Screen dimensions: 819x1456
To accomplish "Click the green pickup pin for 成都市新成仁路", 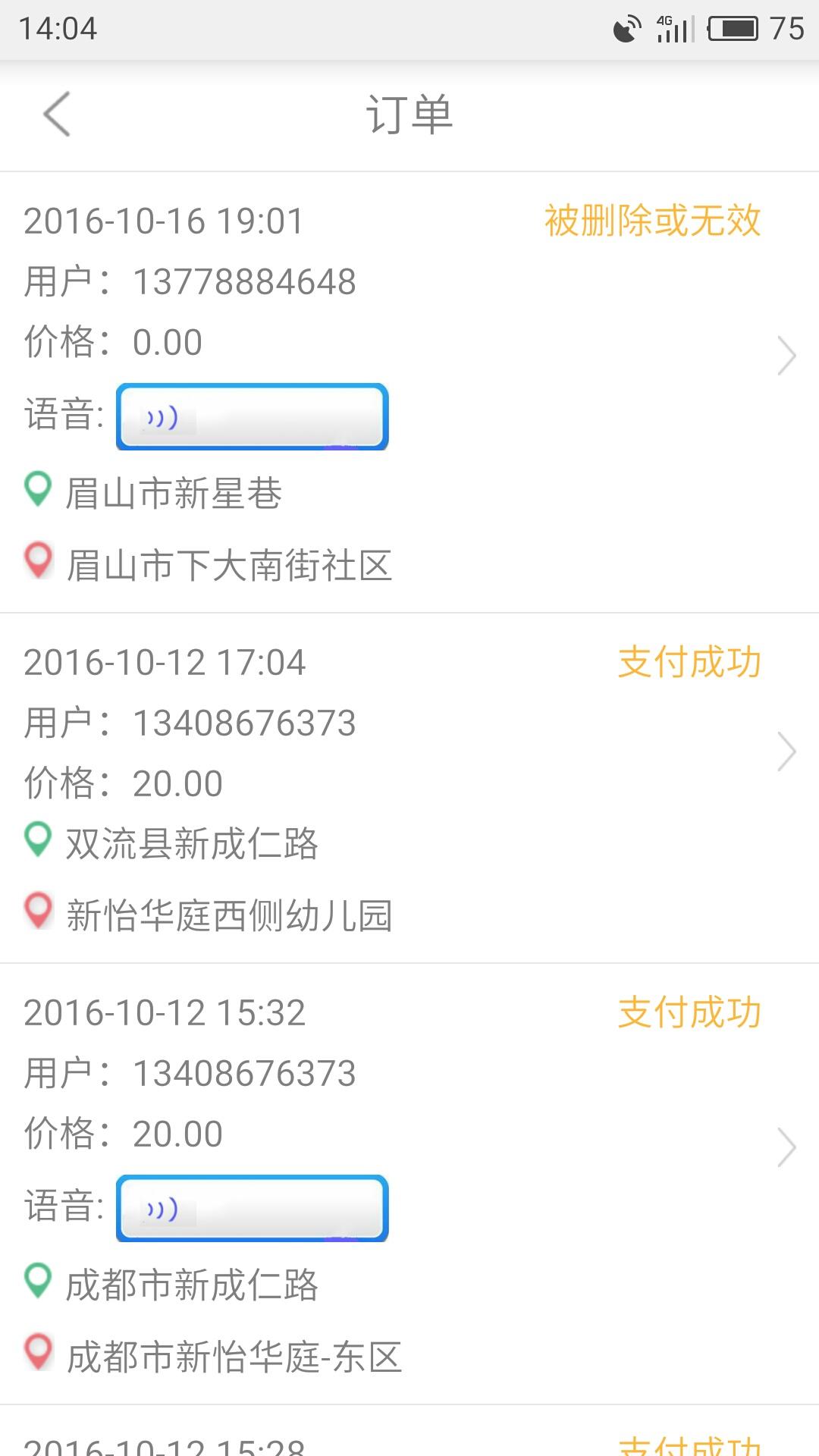I will (x=38, y=1282).
